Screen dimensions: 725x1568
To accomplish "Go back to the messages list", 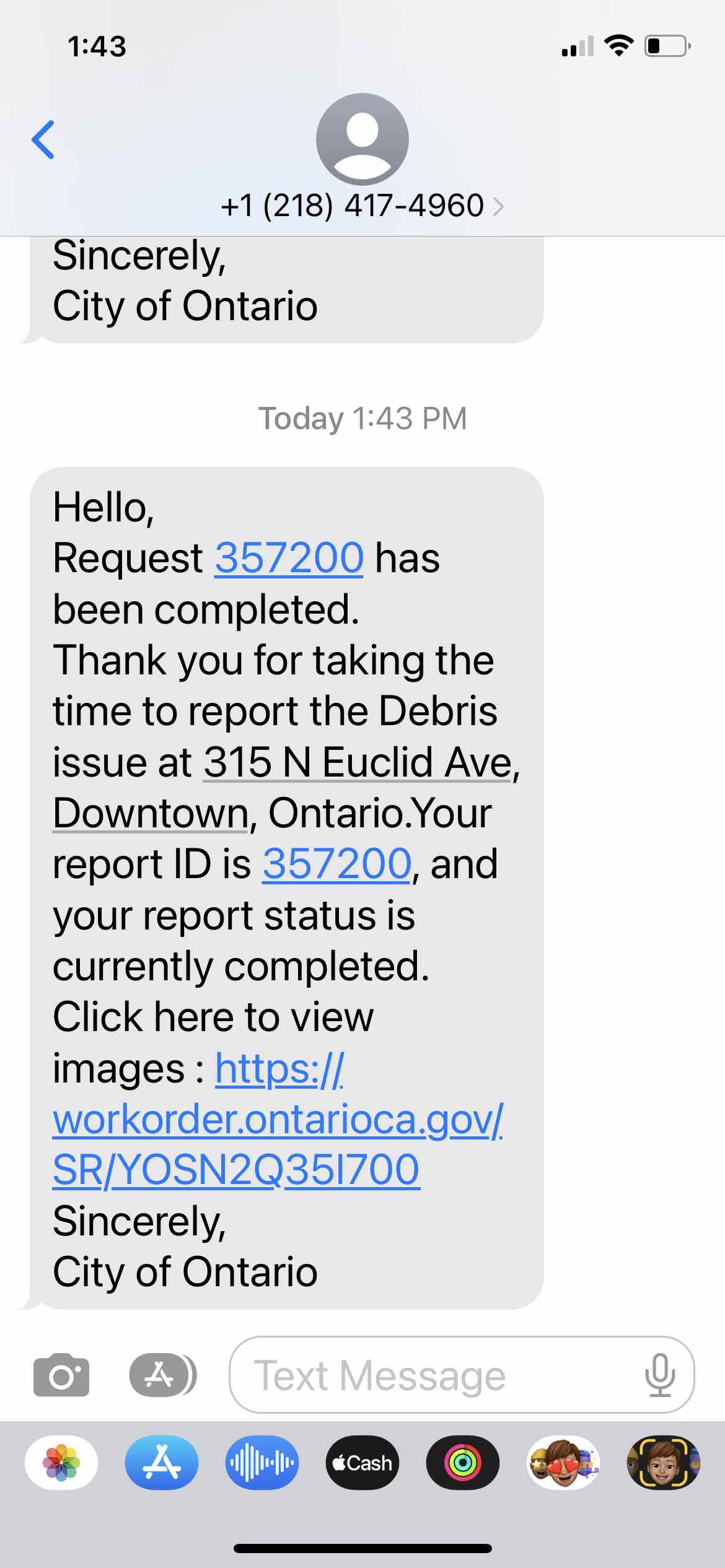I will [x=43, y=140].
